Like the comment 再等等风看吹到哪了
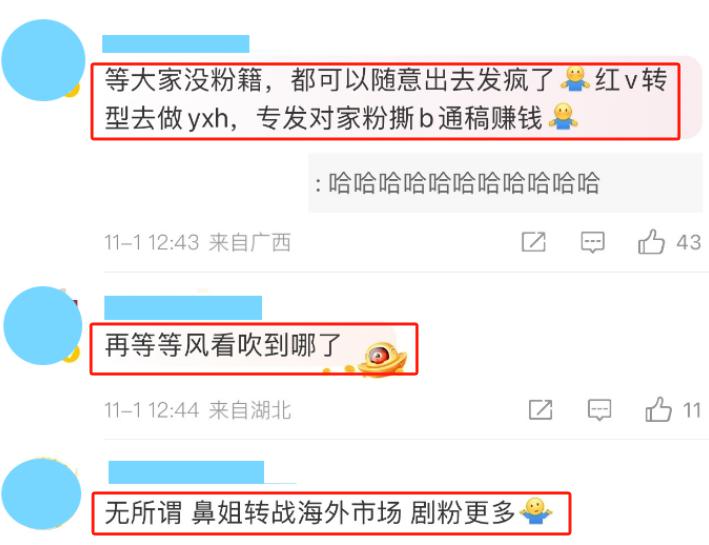This screenshot has width=709, height=545. point(657,410)
